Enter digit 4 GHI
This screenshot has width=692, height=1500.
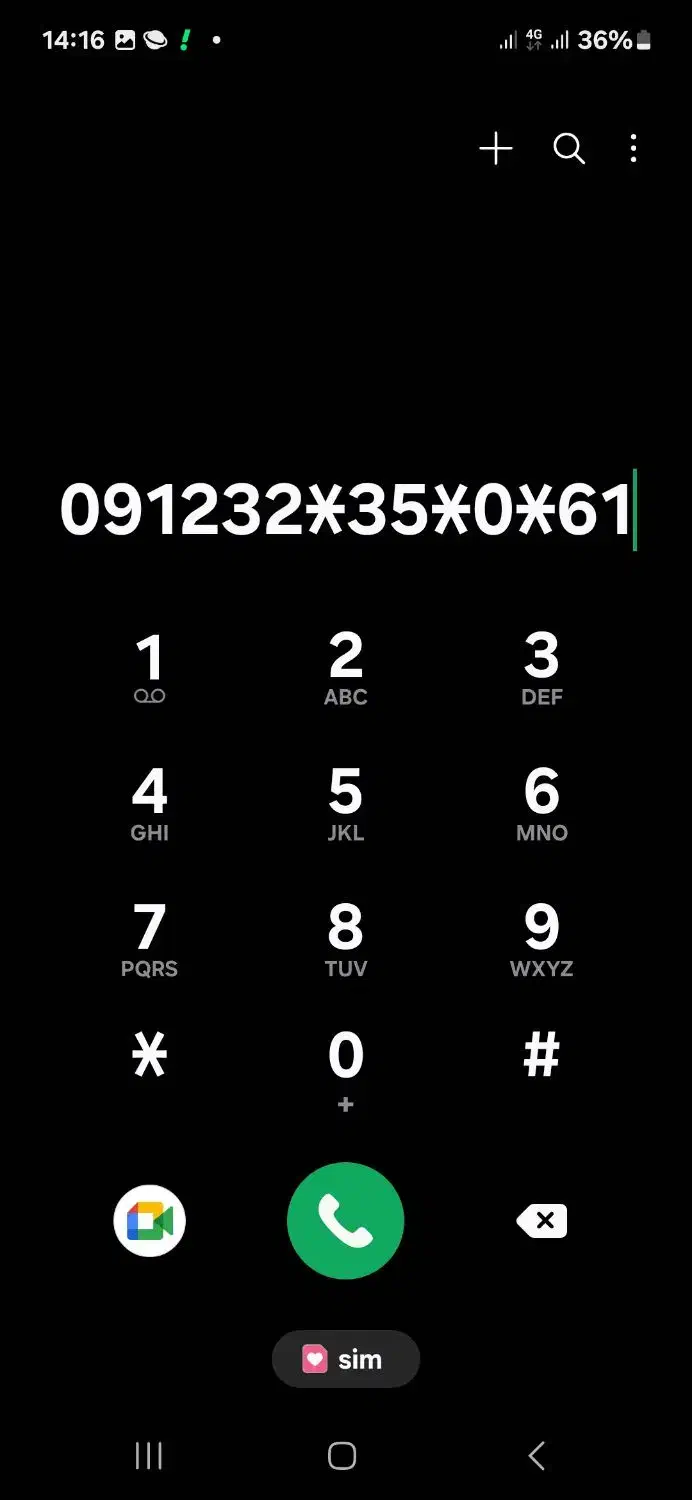coord(150,804)
